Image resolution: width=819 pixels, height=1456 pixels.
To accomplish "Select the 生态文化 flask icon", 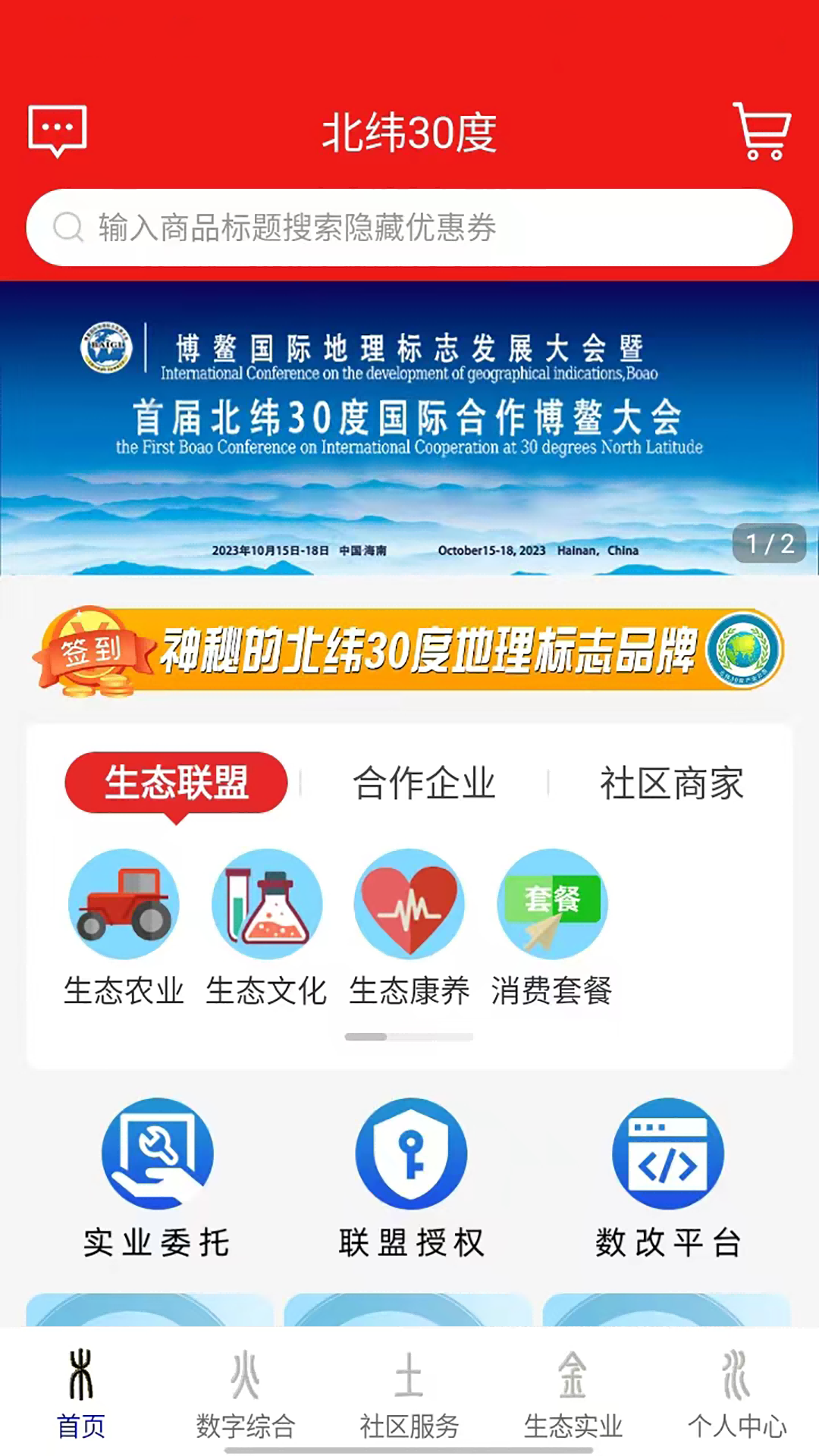I will (266, 904).
